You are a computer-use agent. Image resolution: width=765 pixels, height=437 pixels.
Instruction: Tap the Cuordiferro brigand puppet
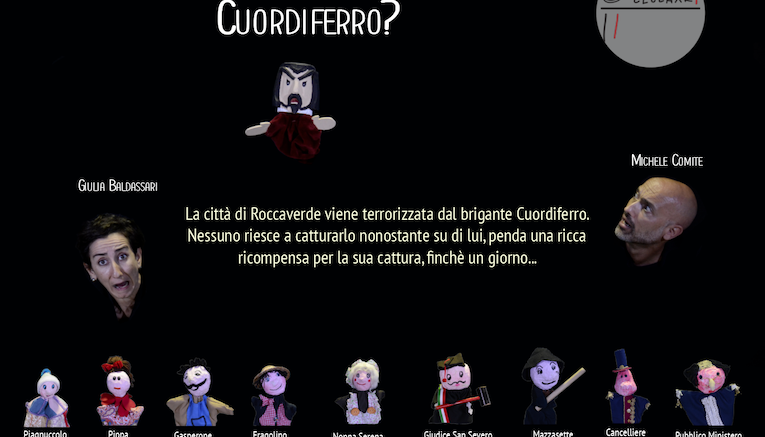[x=291, y=111]
